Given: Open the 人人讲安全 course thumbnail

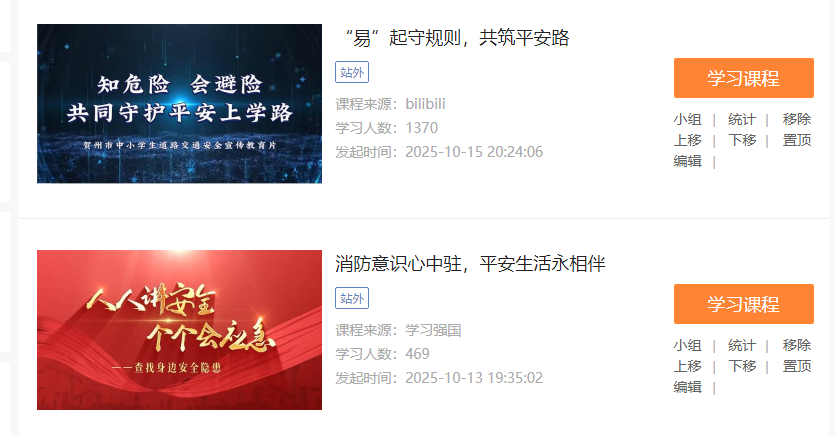Looking at the screenshot, I should point(179,330).
